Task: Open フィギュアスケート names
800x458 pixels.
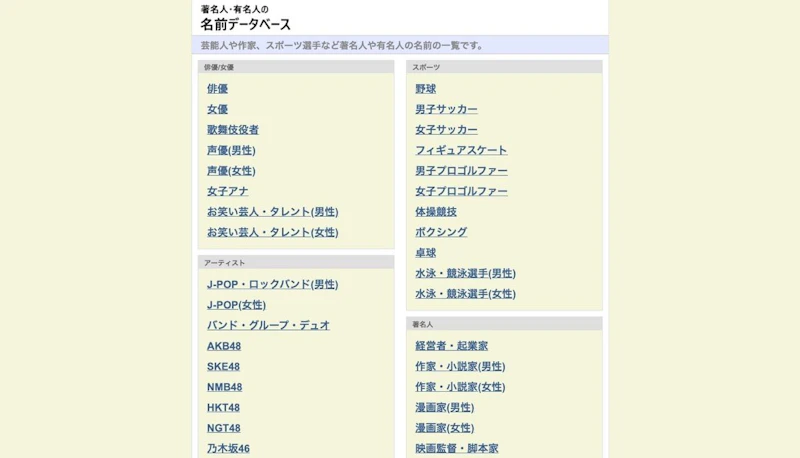Action: click(461, 151)
